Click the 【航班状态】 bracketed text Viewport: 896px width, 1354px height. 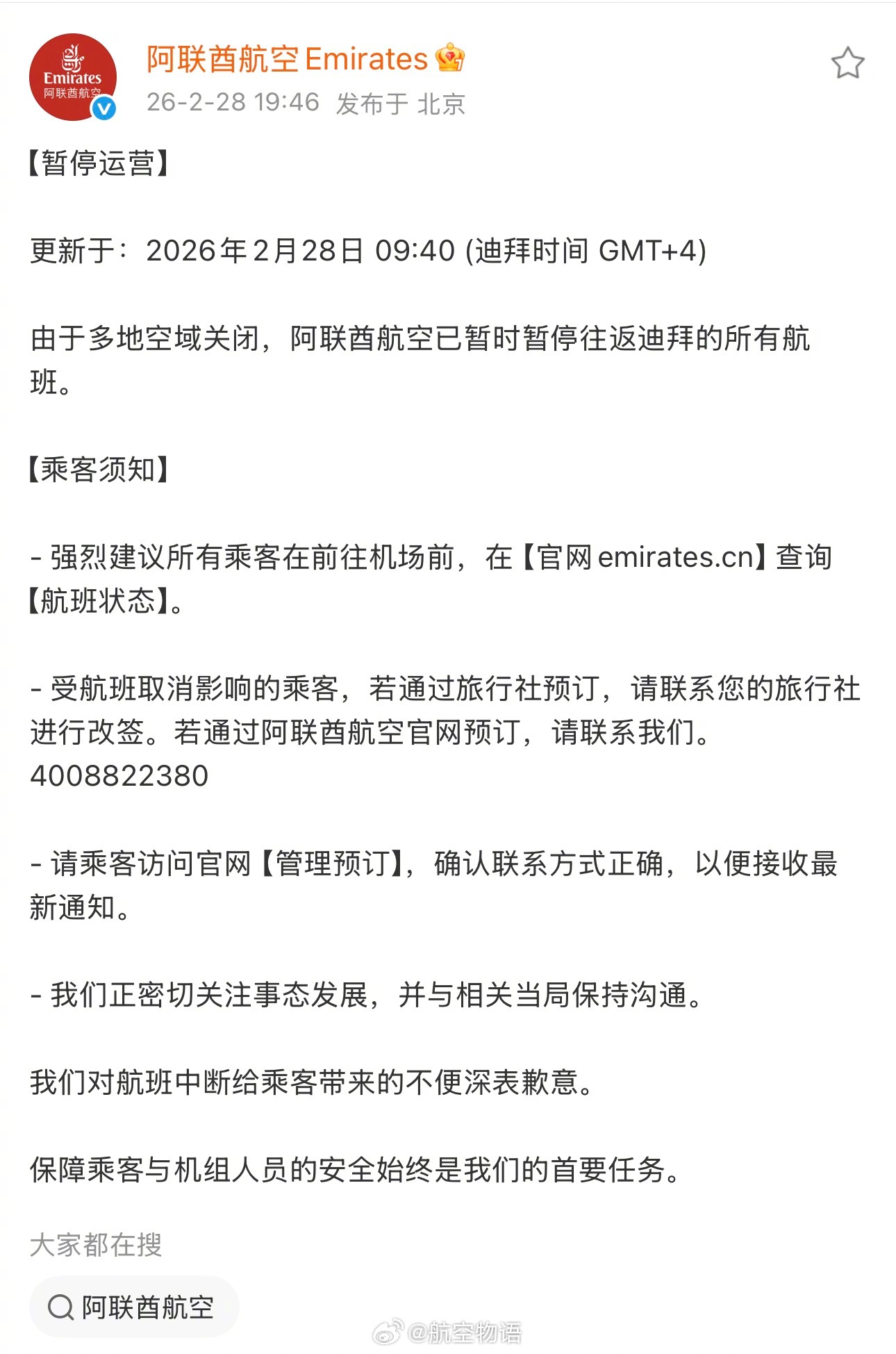(x=97, y=604)
